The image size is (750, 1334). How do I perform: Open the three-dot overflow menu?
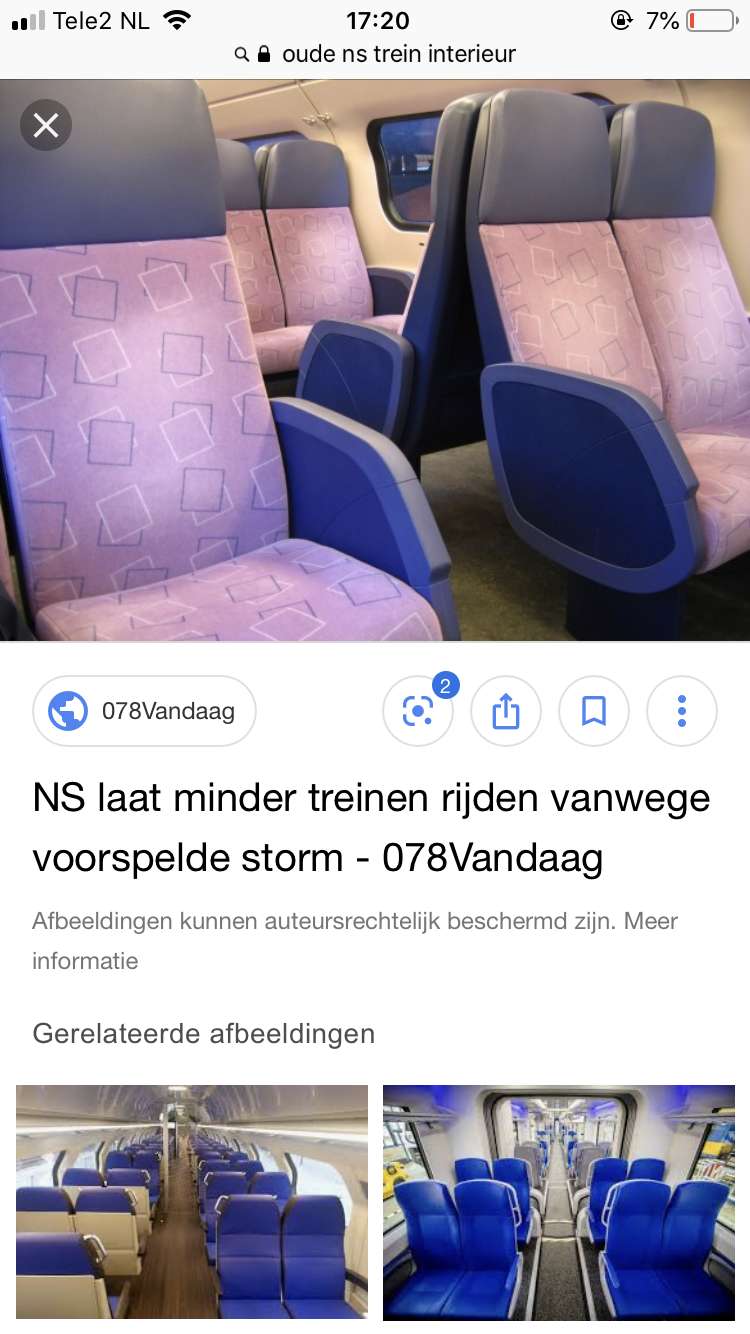click(x=682, y=711)
